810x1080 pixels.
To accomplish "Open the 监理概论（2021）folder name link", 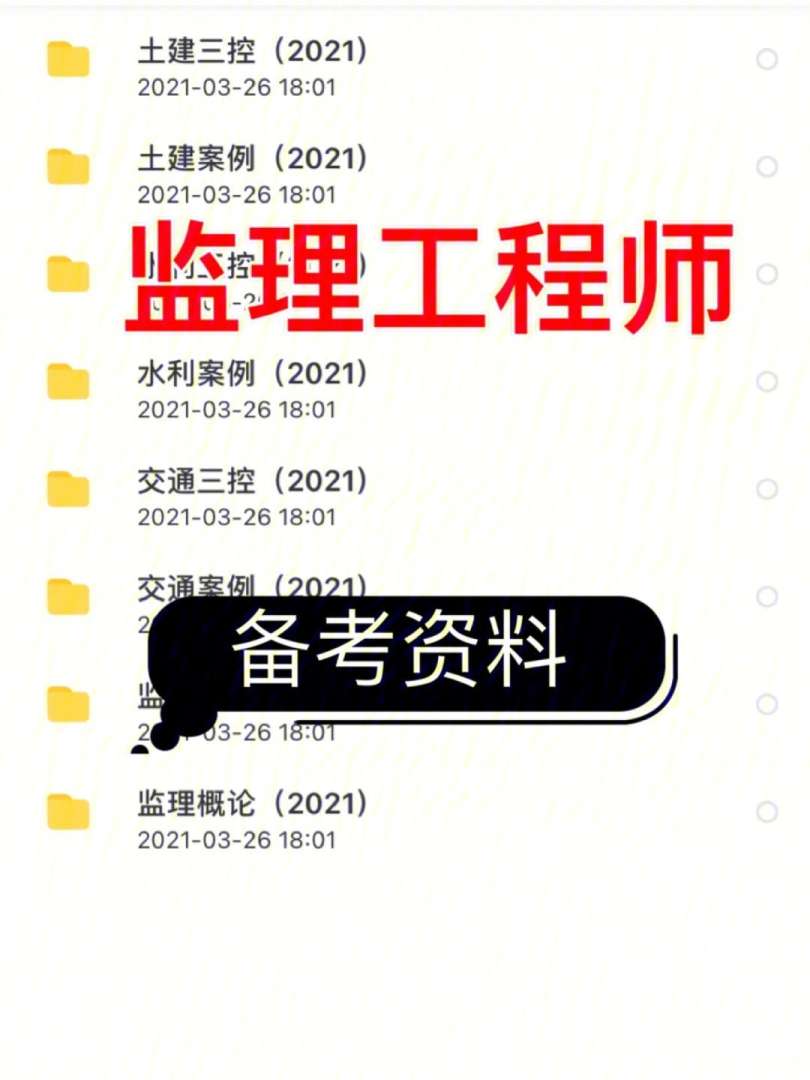I will click(250, 804).
